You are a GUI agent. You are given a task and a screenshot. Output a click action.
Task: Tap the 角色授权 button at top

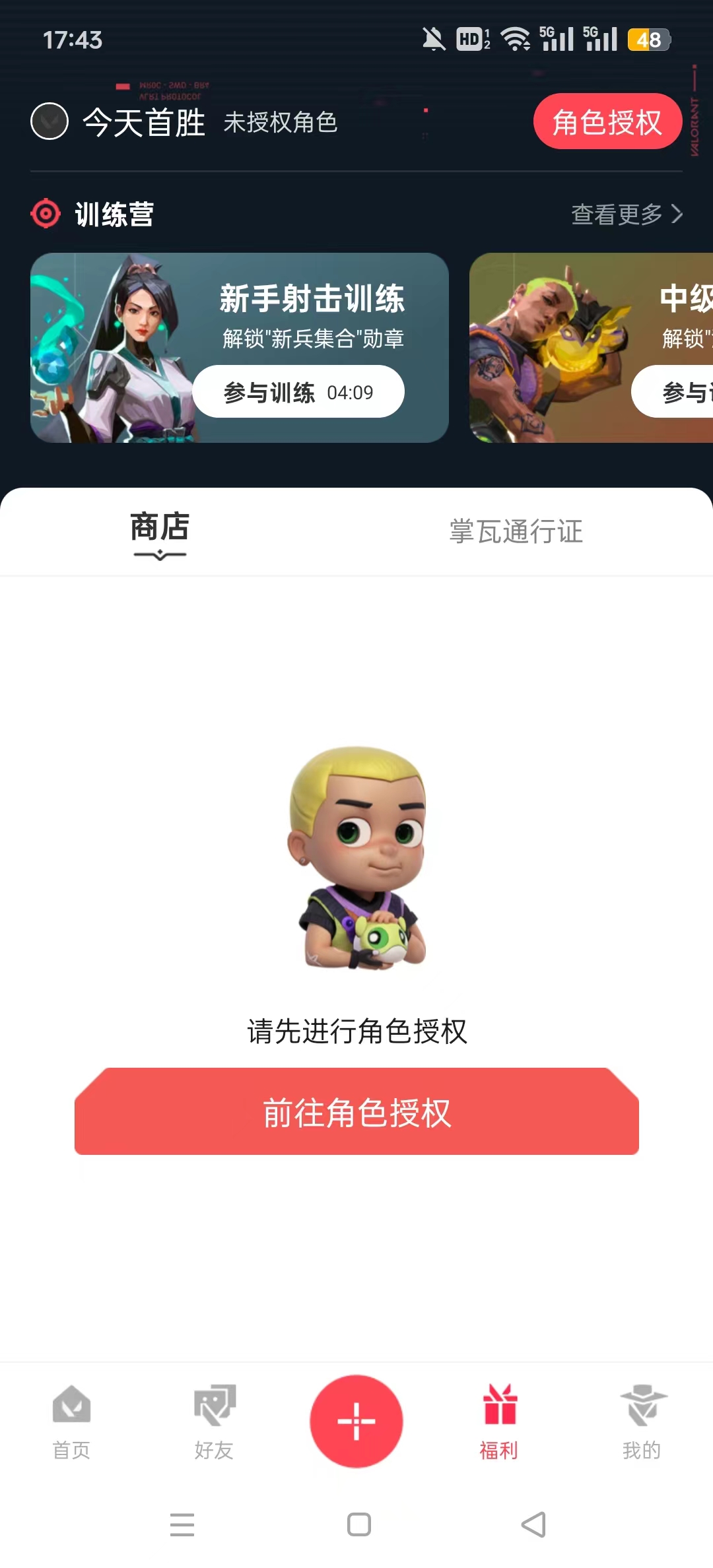point(607,121)
